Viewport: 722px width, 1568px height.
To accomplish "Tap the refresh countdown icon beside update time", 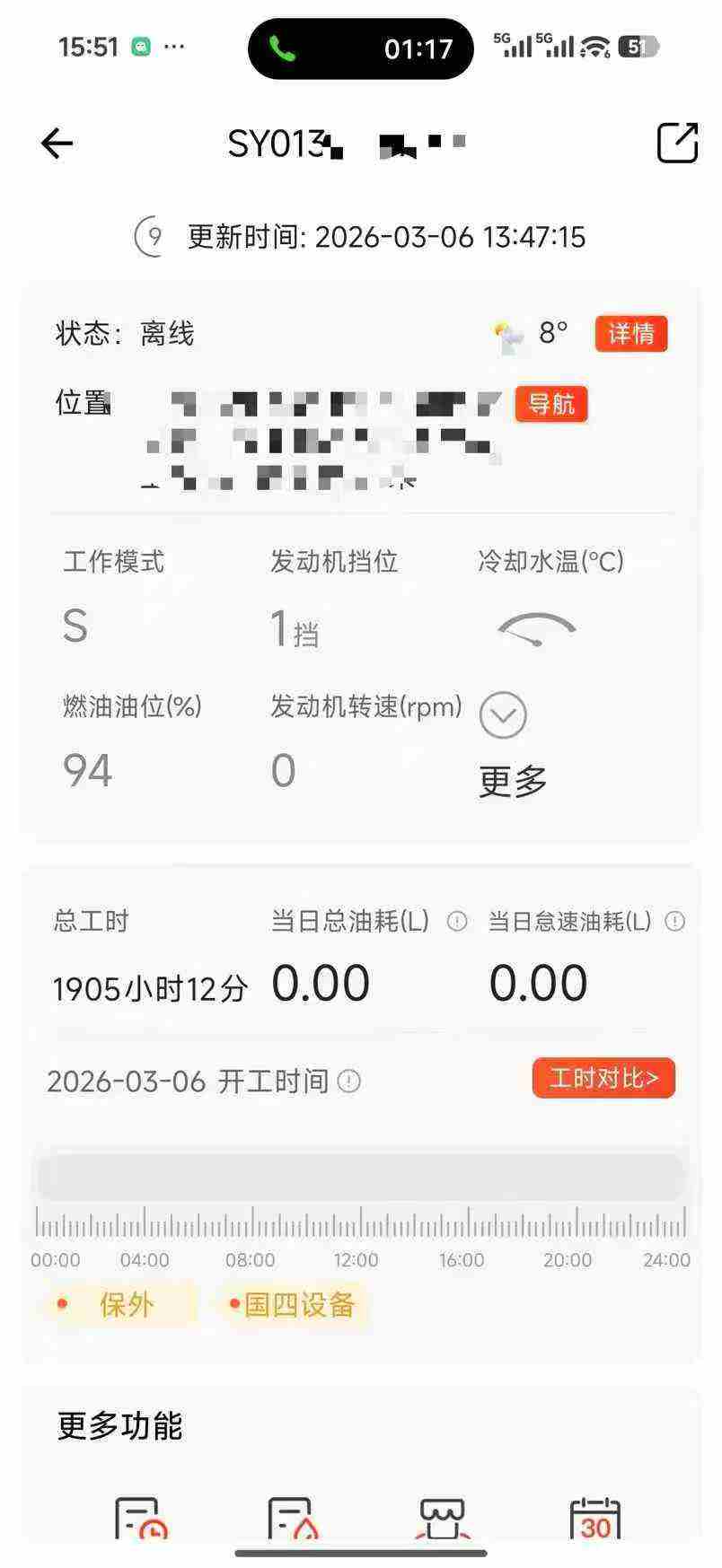I will click(151, 237).
